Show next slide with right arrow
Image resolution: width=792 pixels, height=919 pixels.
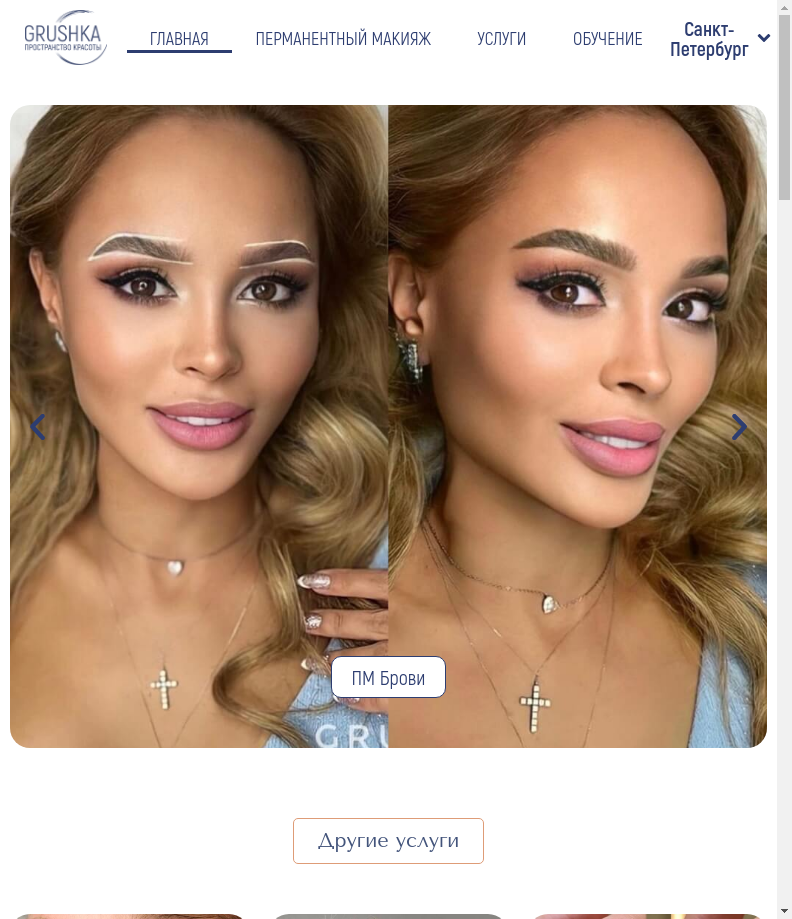pyautogui.click(x=739, y=428)
